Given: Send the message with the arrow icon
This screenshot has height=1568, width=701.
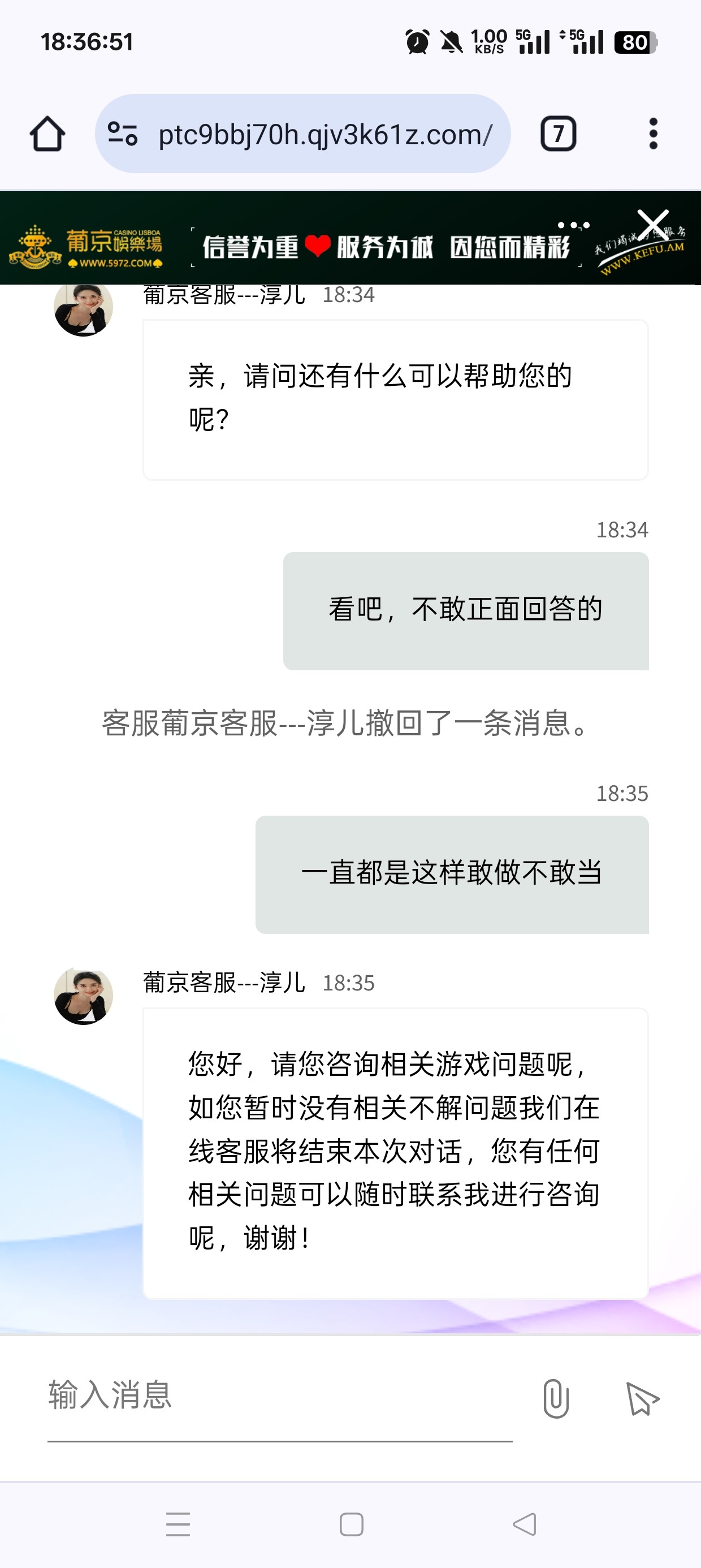Looking at the screenshot, I should coord(643,1398).
